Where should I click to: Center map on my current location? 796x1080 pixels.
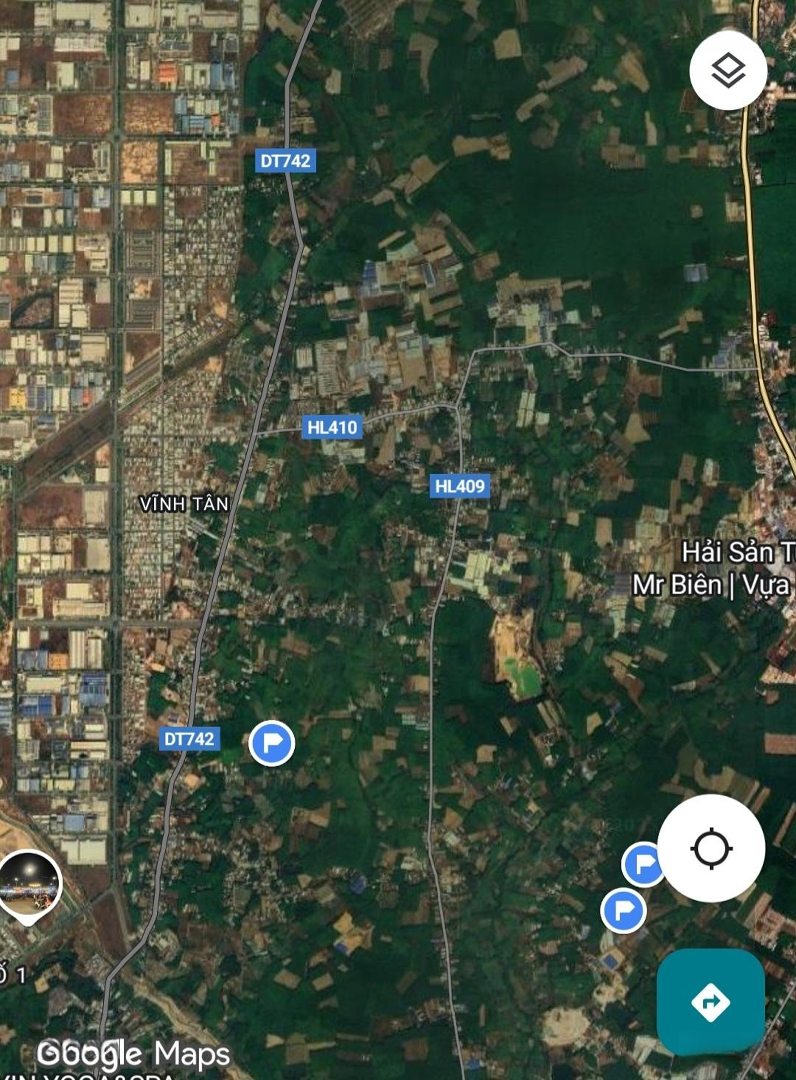(711, 849)
